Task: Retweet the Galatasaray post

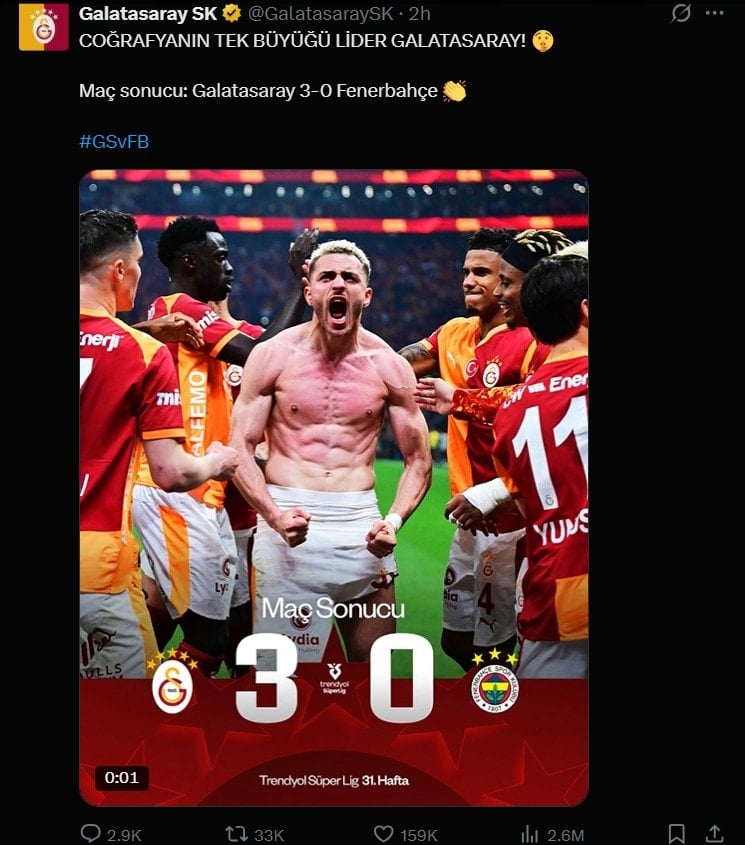Action: click(x=238, y=833)
